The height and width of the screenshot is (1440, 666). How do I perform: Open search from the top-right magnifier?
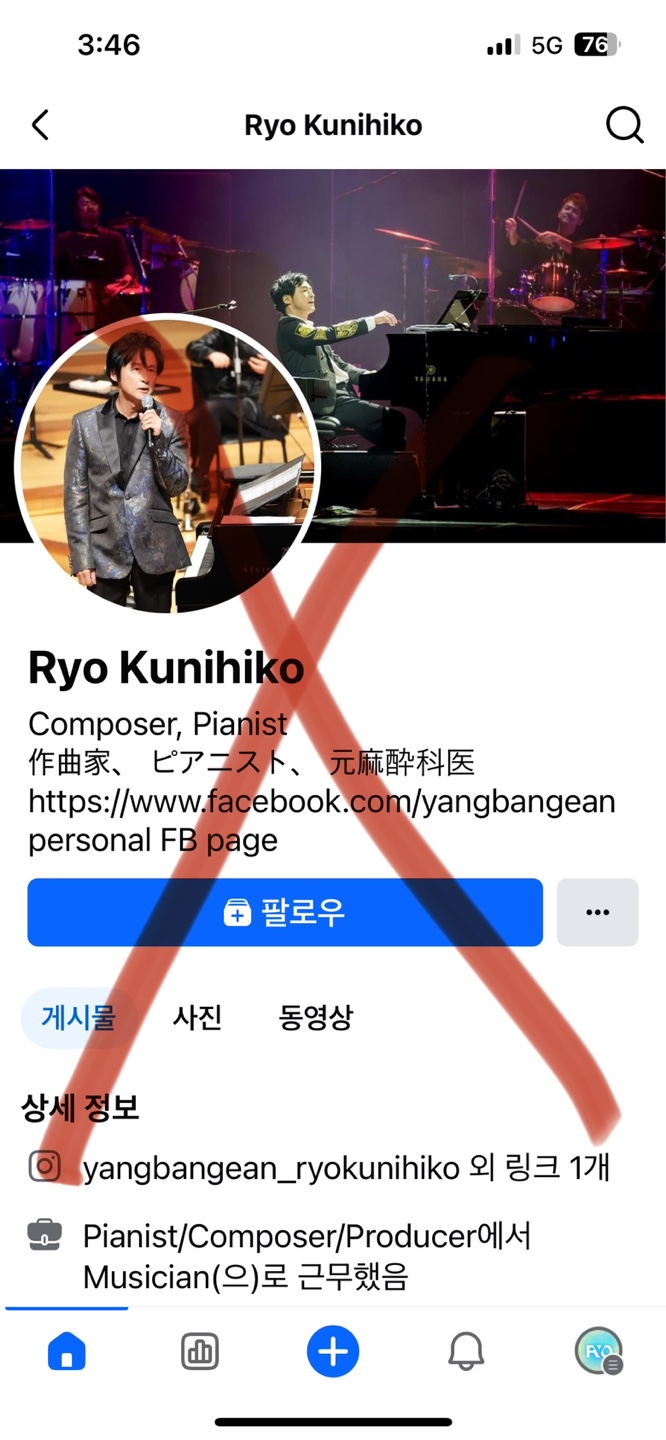pyautogui.click(x=624, y=125)
